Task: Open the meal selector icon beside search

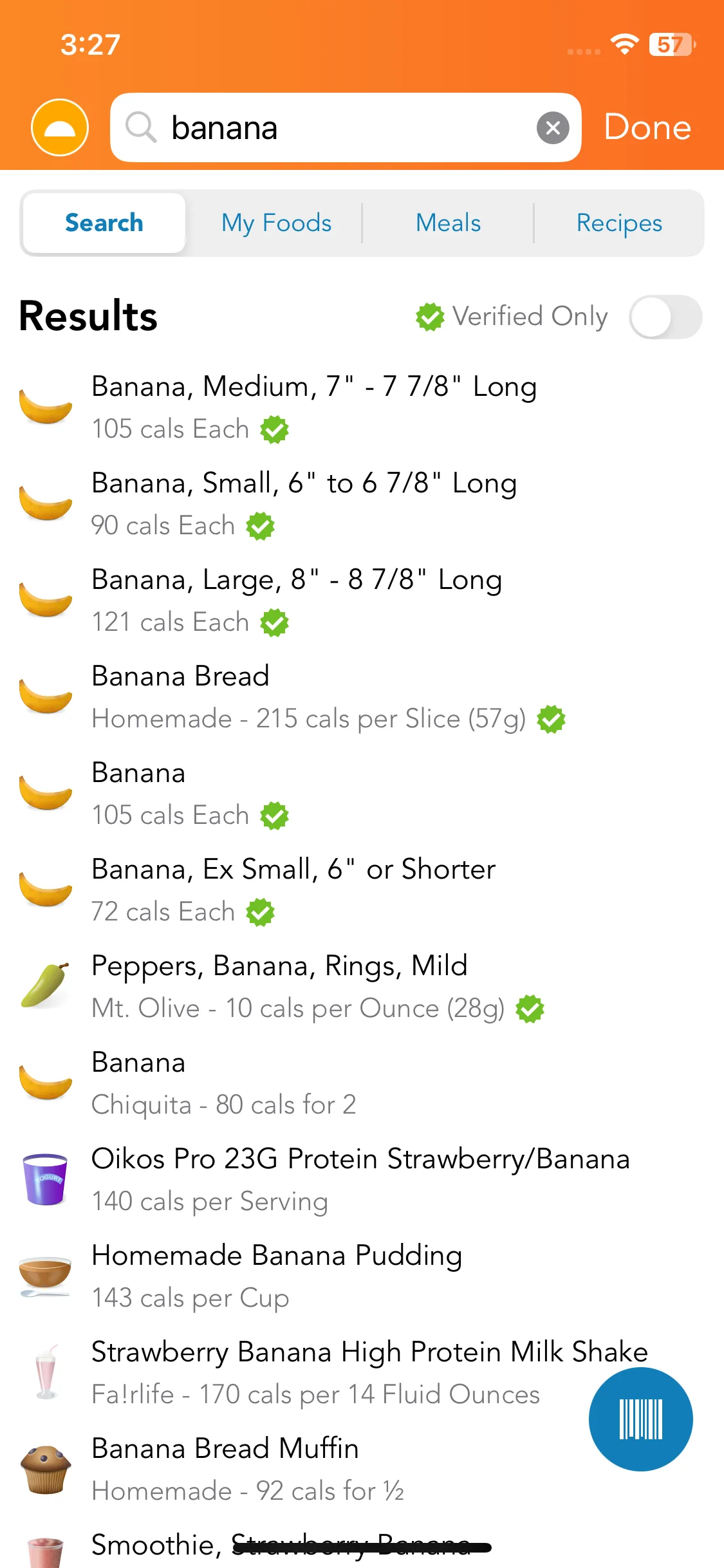Action: pyautogui.click(x=60, y=127)
